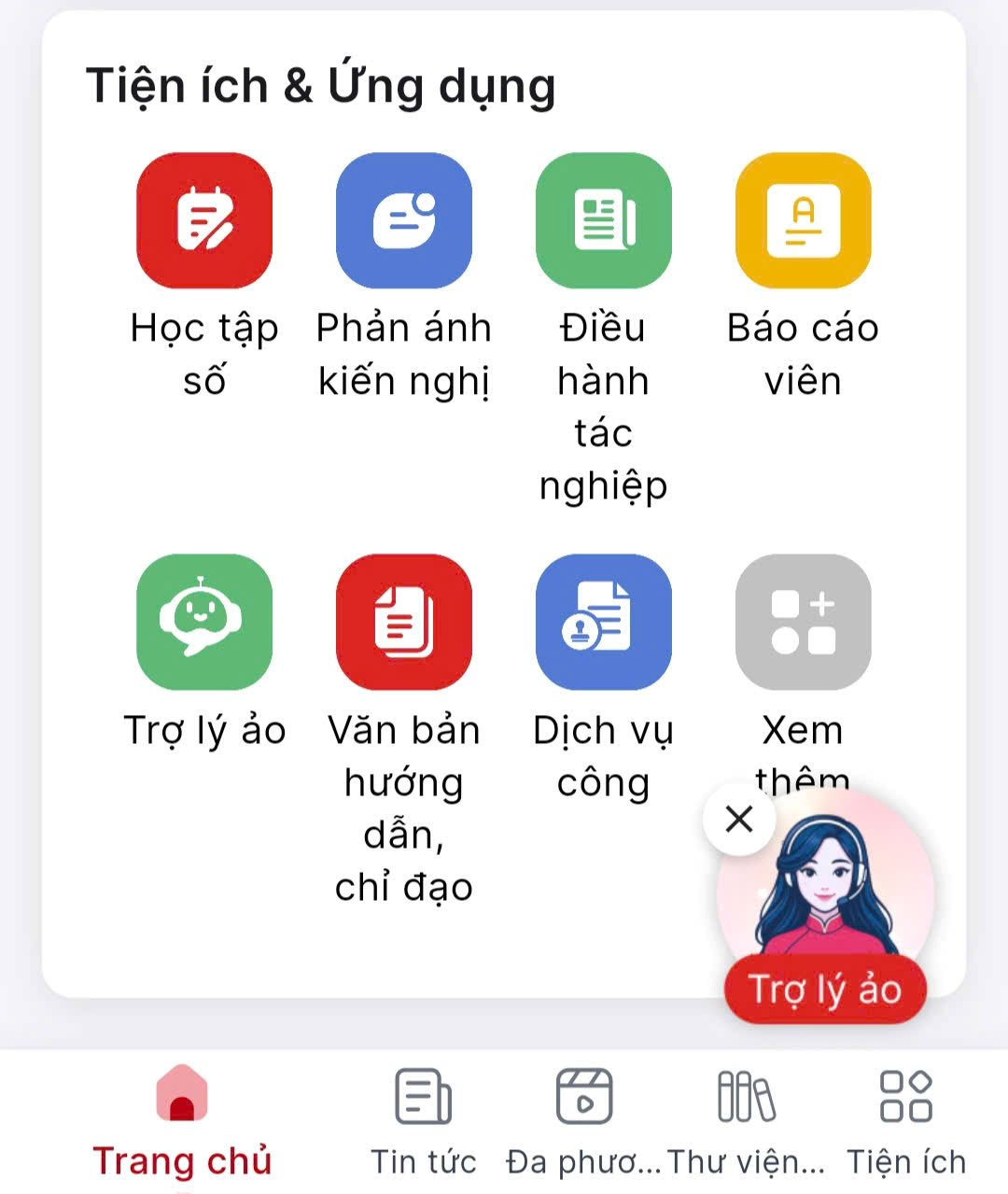The height and width of the screenshot is (1194, 1008).
Task: Launch Điều hành tác nghiệp
Action: coord(603,221)
